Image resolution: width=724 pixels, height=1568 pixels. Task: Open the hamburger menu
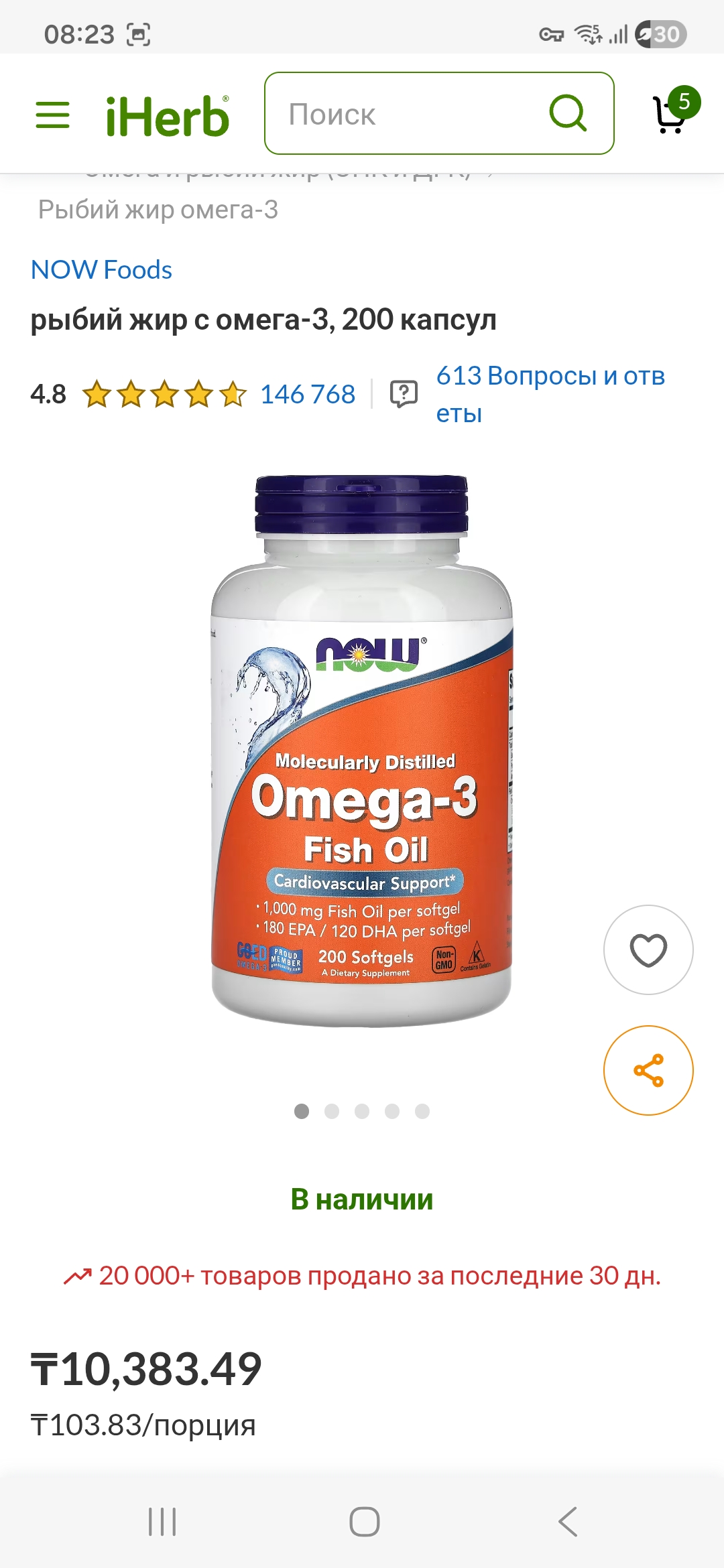point(52,115)
